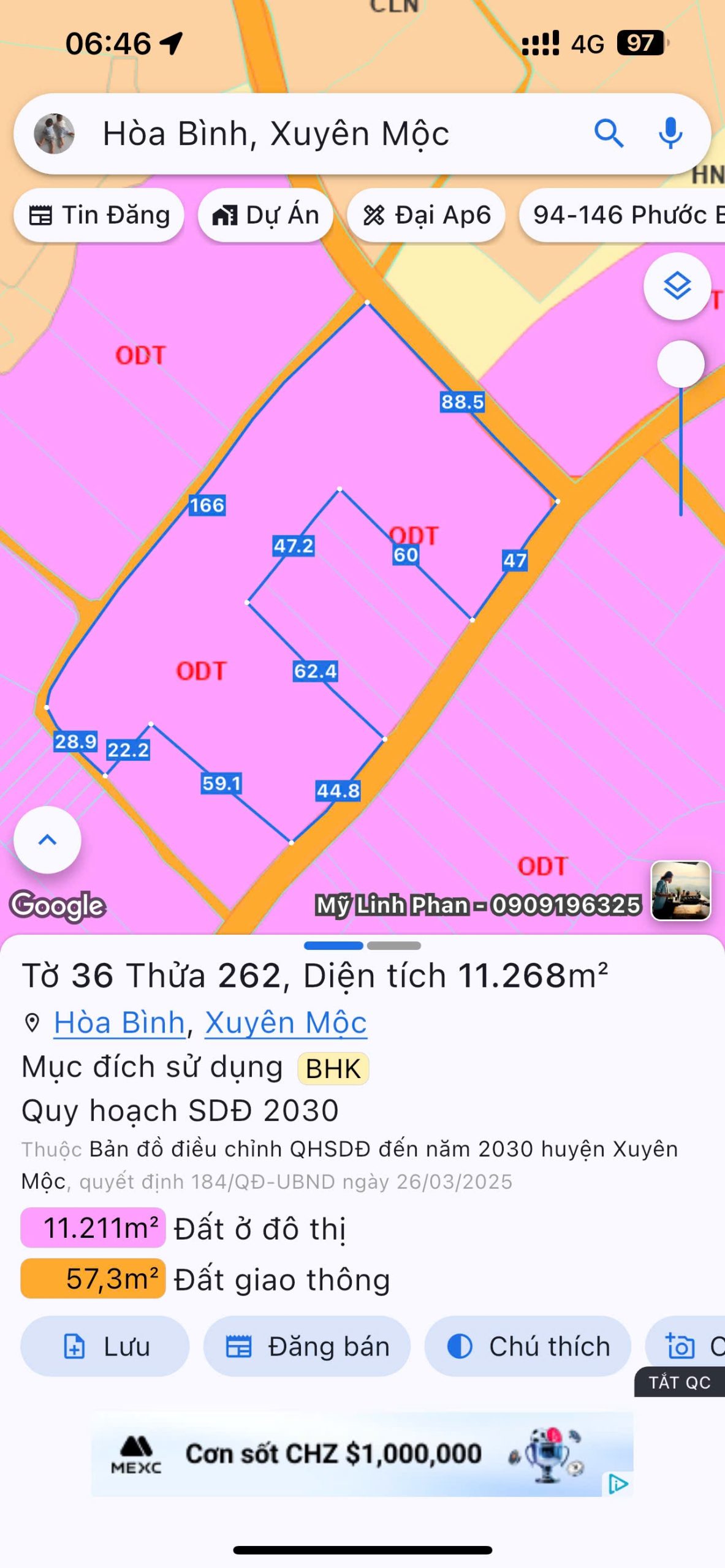
Task: Tap the BHK land use tag
Action: (333, 1069)
